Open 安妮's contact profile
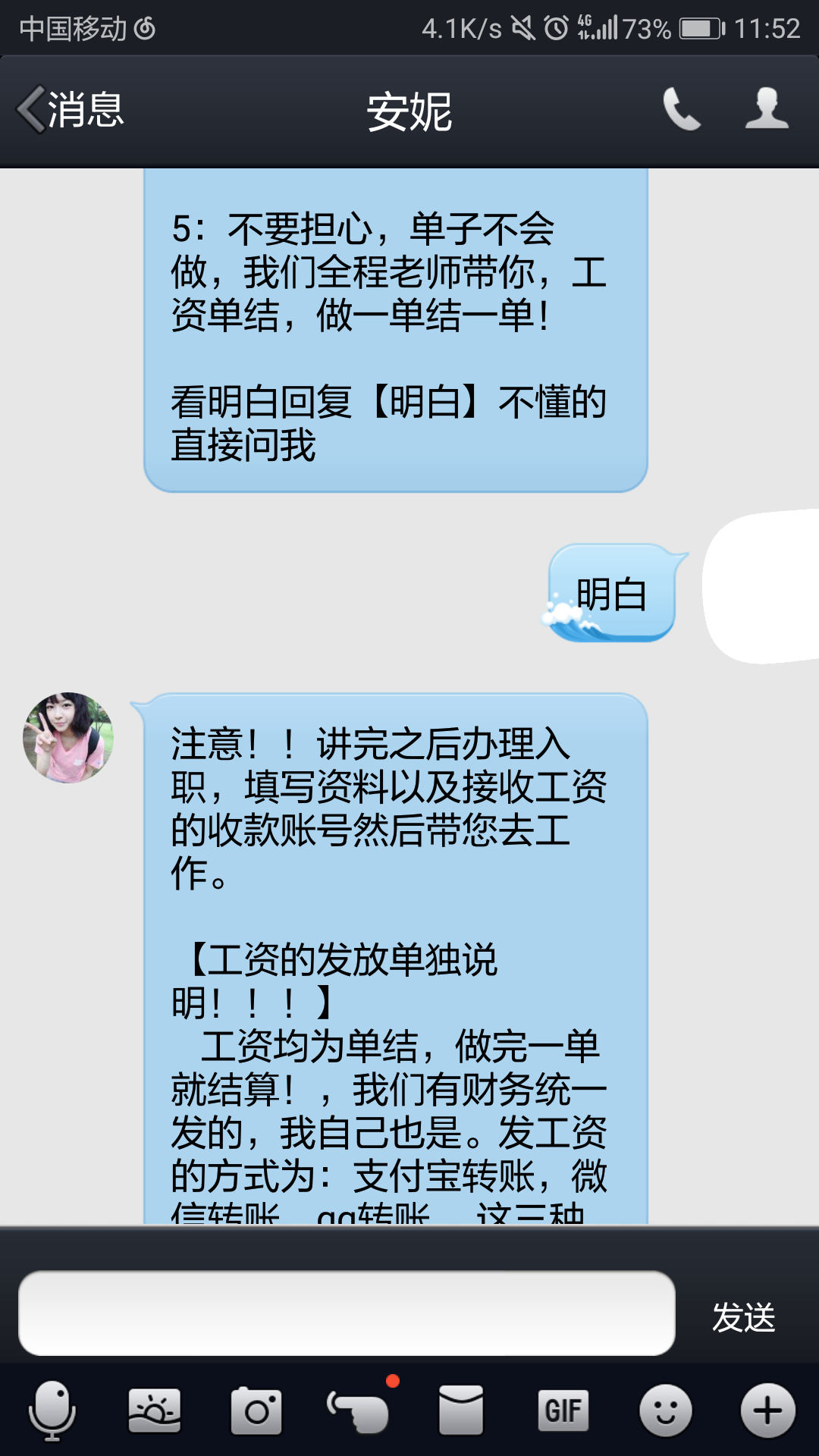 767,108
